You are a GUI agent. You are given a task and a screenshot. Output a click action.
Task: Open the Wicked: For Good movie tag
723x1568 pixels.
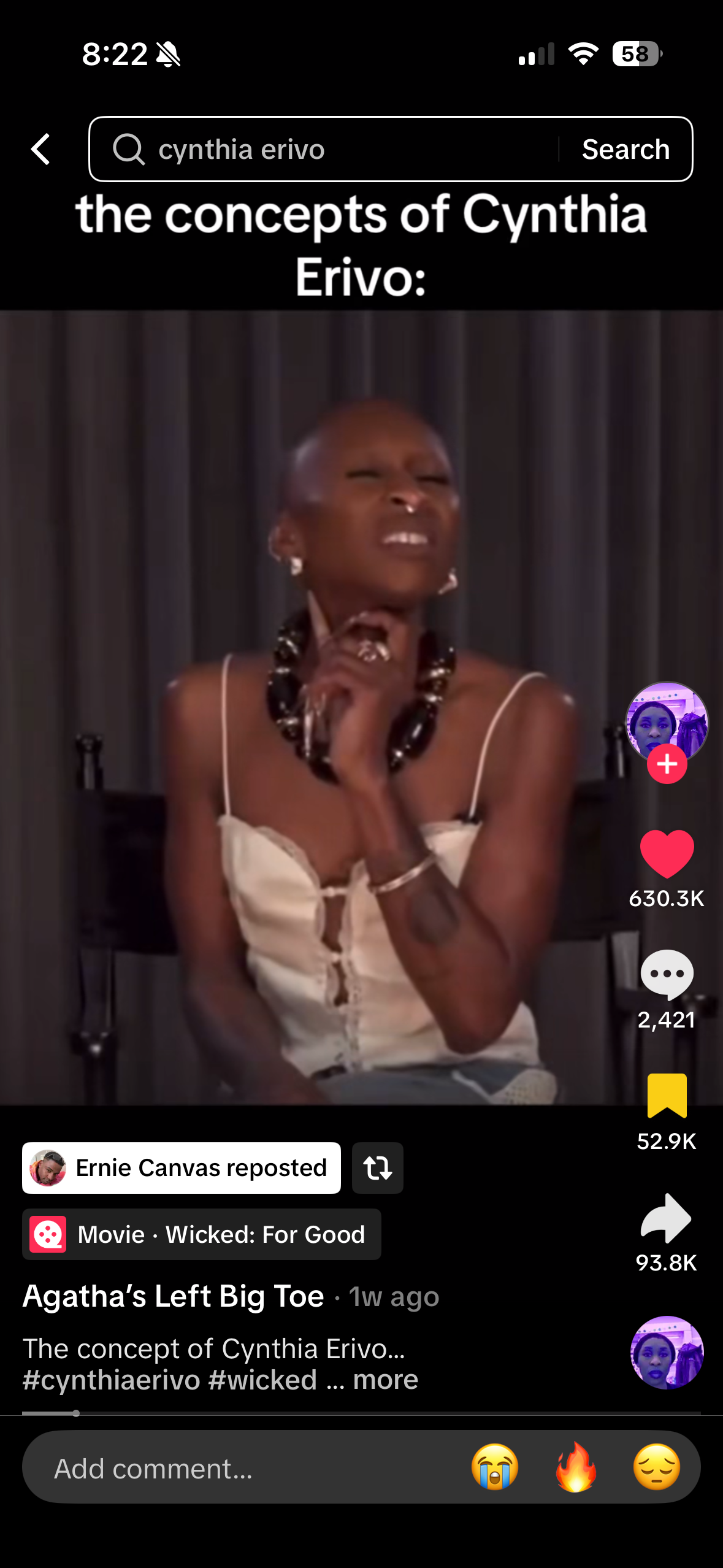(201, 1234)
